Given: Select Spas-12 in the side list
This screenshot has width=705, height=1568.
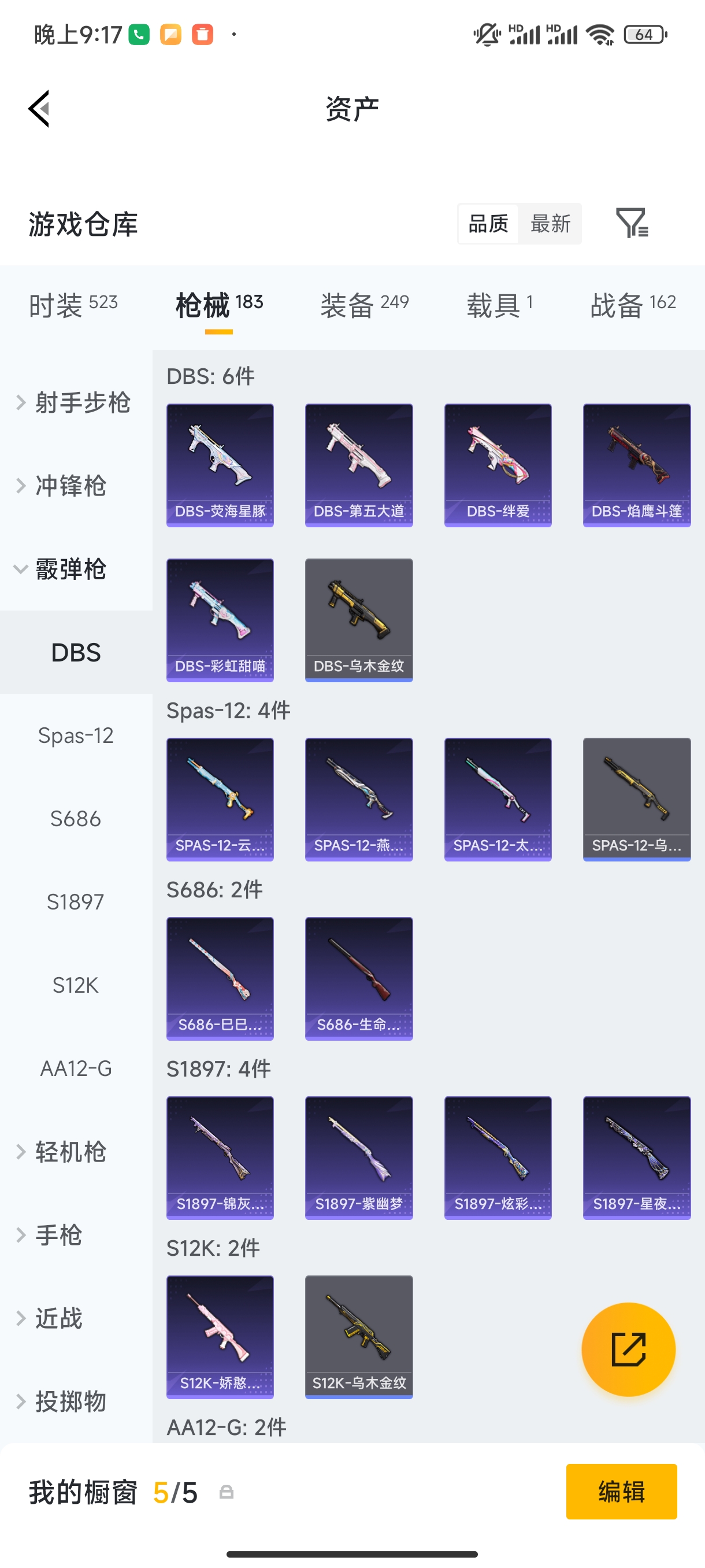Looking at the screenshot, I should pos(76,735).
